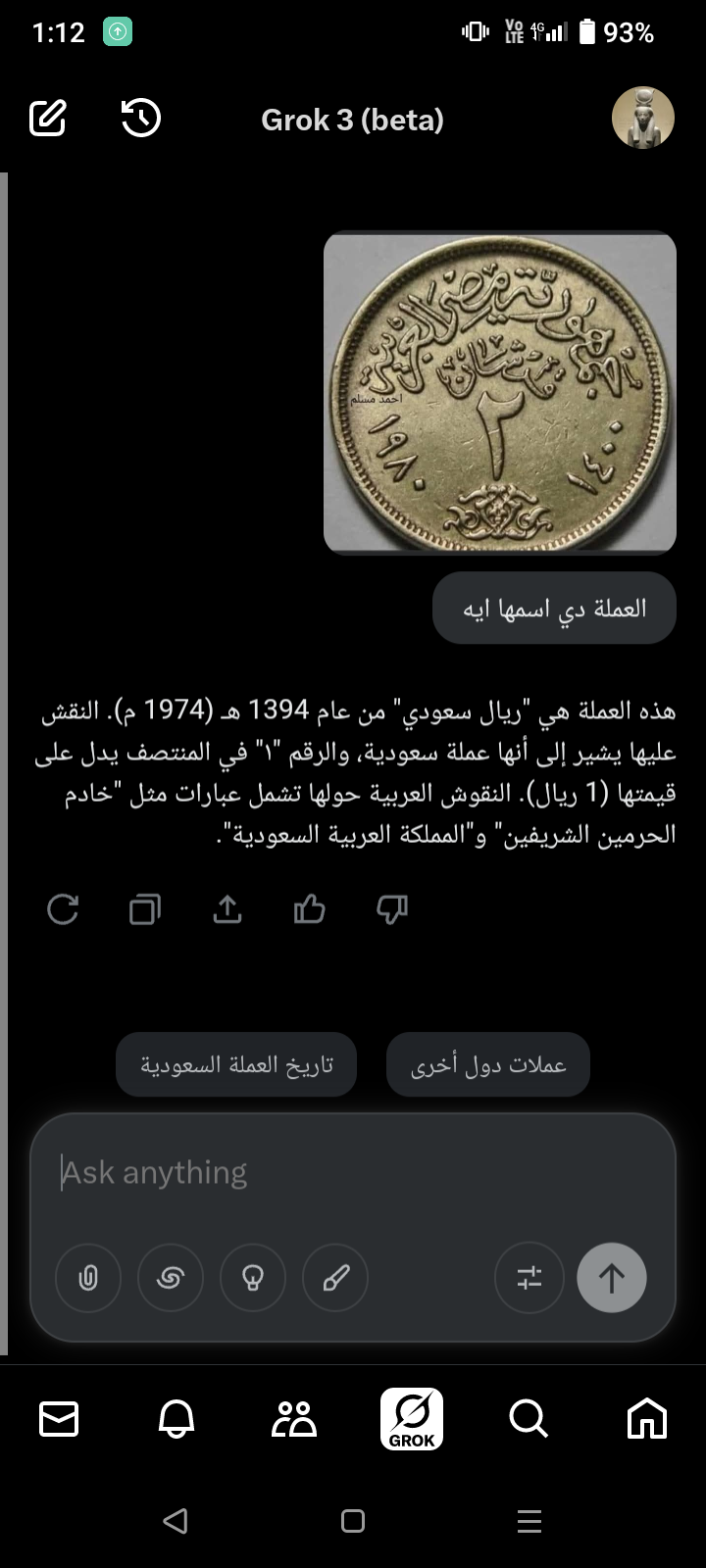Like the response with thumbs up
This screenshot has height=1568, width=706.
click(x=310, y=909)
